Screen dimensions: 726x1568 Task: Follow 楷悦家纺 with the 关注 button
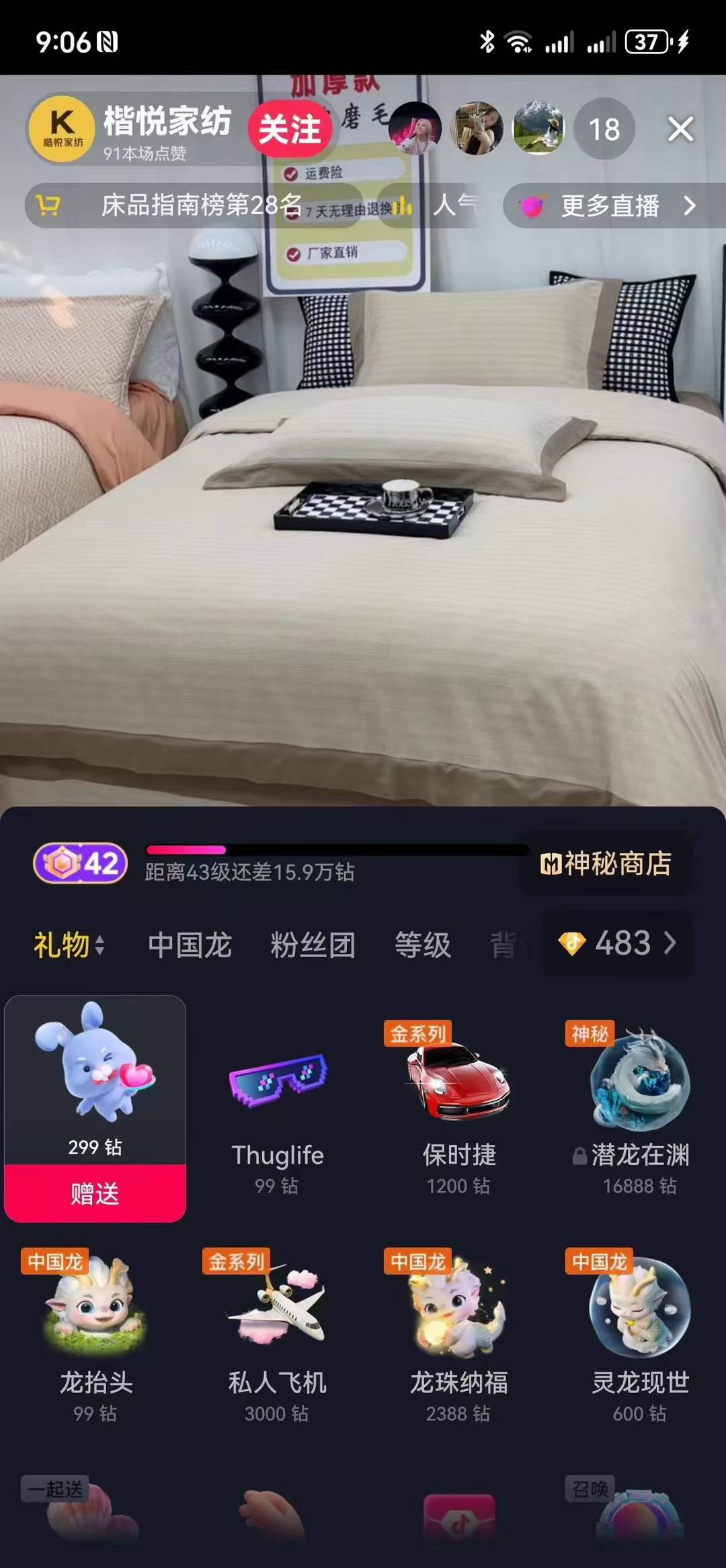point(290,128)
